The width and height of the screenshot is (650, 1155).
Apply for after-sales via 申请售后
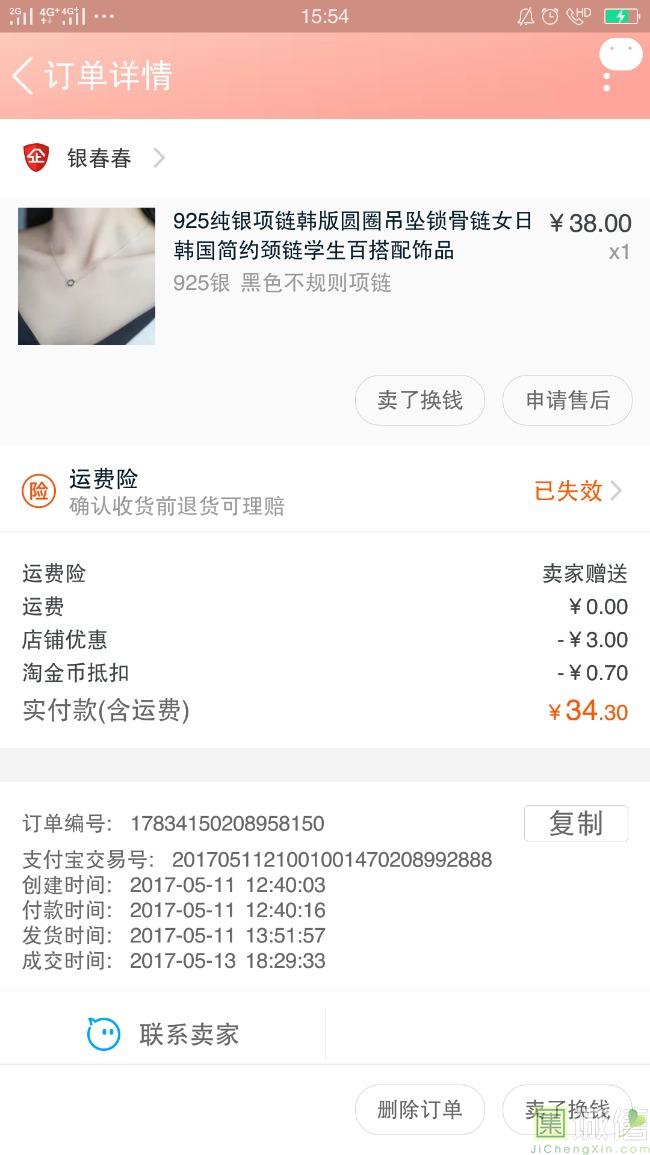(x=567, y=400)
